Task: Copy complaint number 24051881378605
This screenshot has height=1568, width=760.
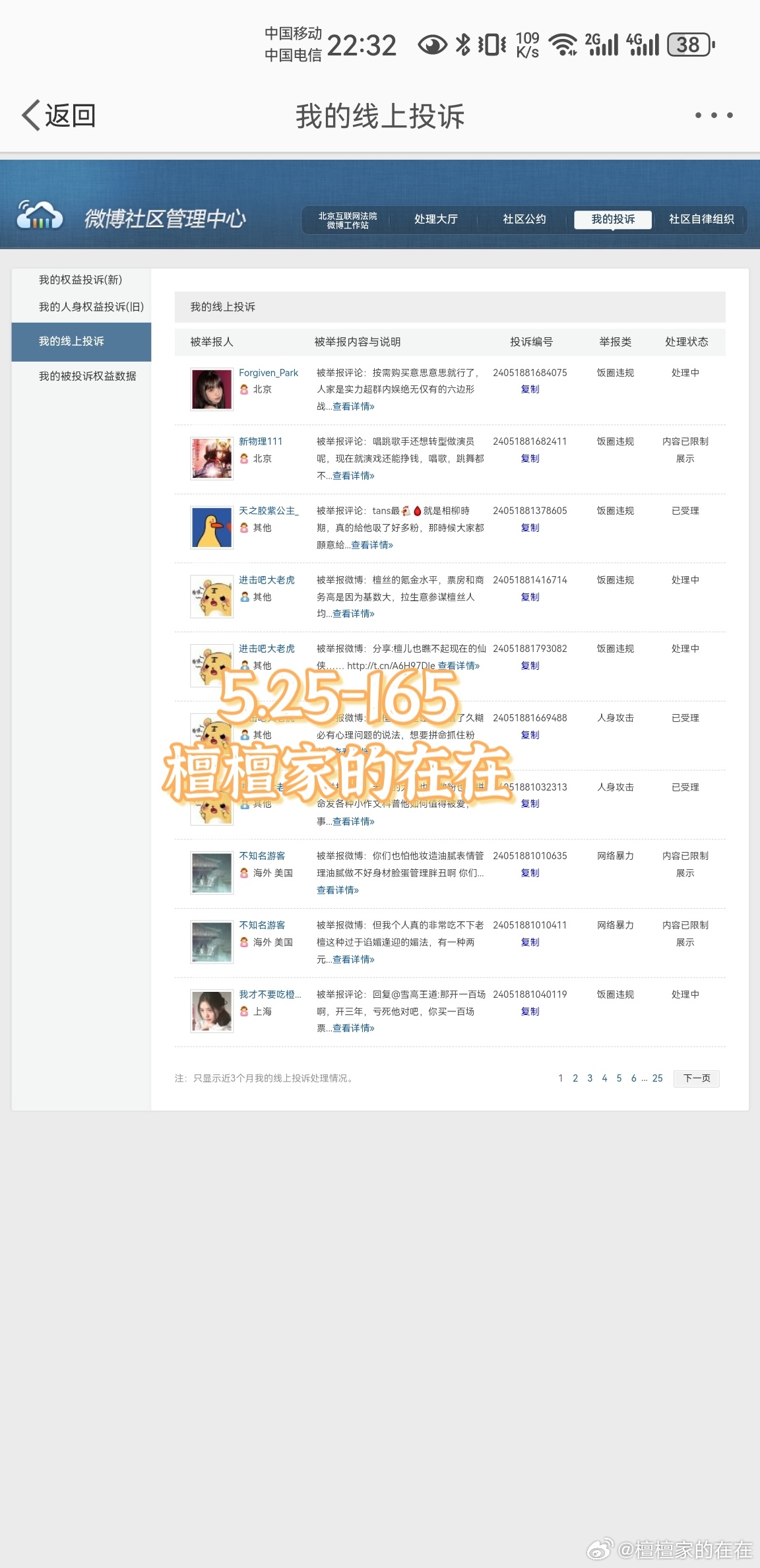Action: pyautogui.click(x=530, y=528)
